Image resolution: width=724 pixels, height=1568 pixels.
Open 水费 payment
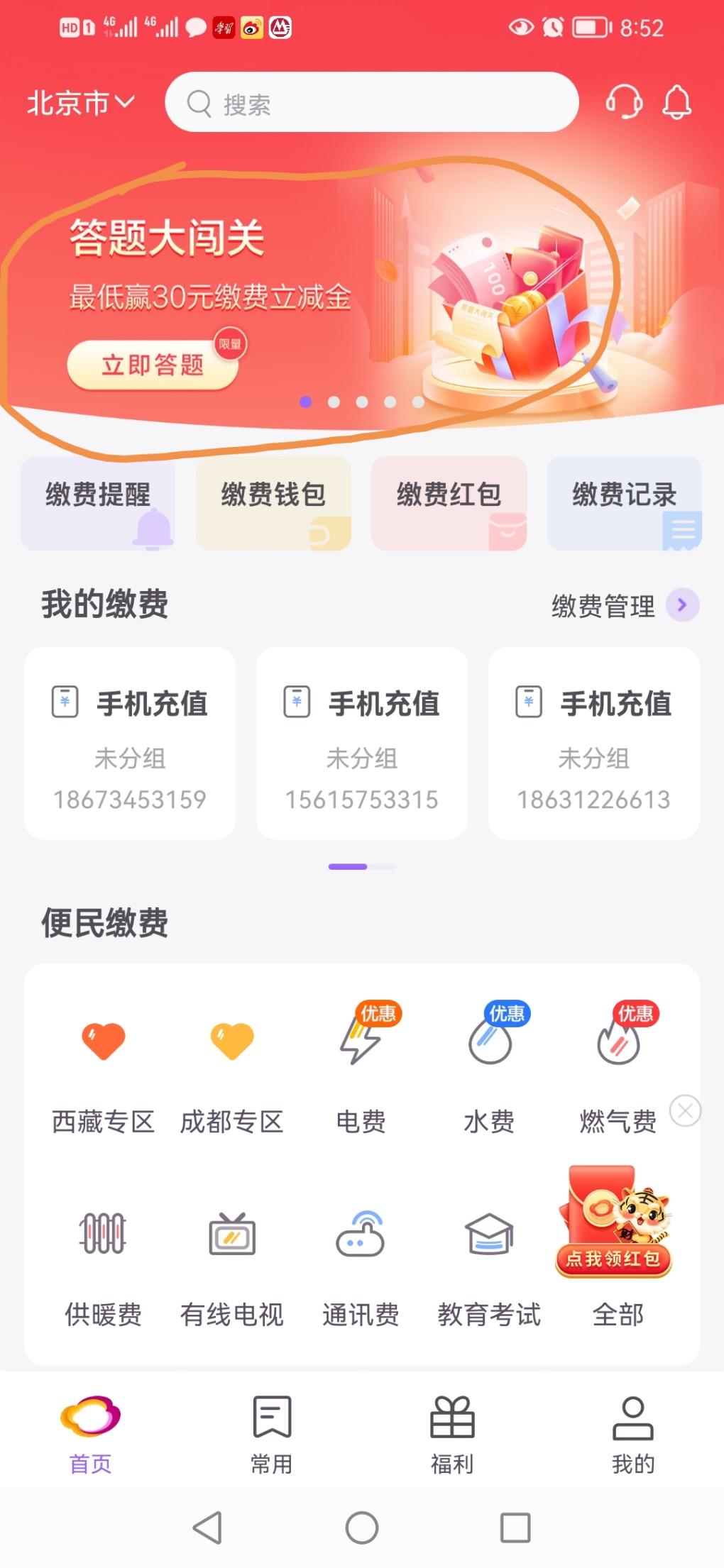click(489, 1068)
